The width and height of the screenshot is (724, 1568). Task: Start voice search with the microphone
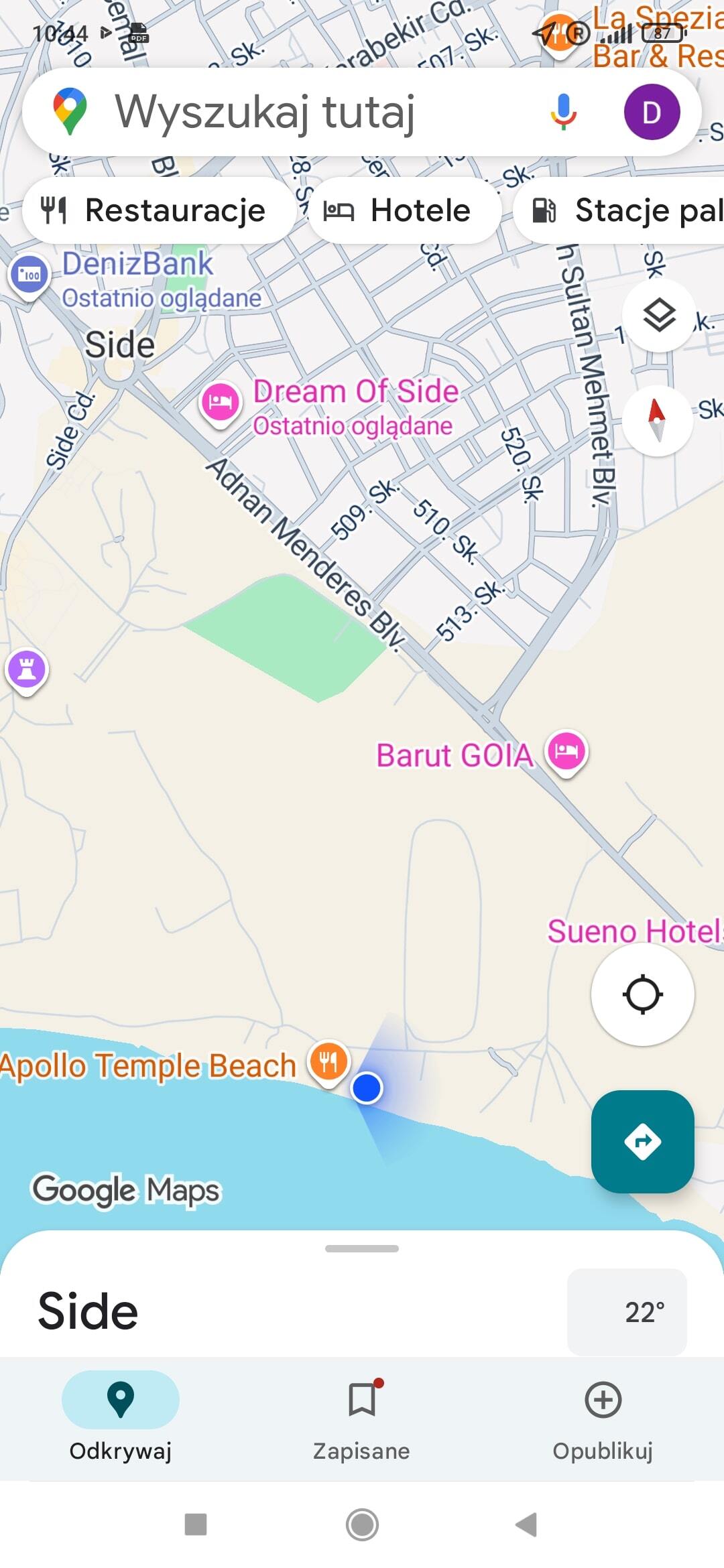(563, 112)
